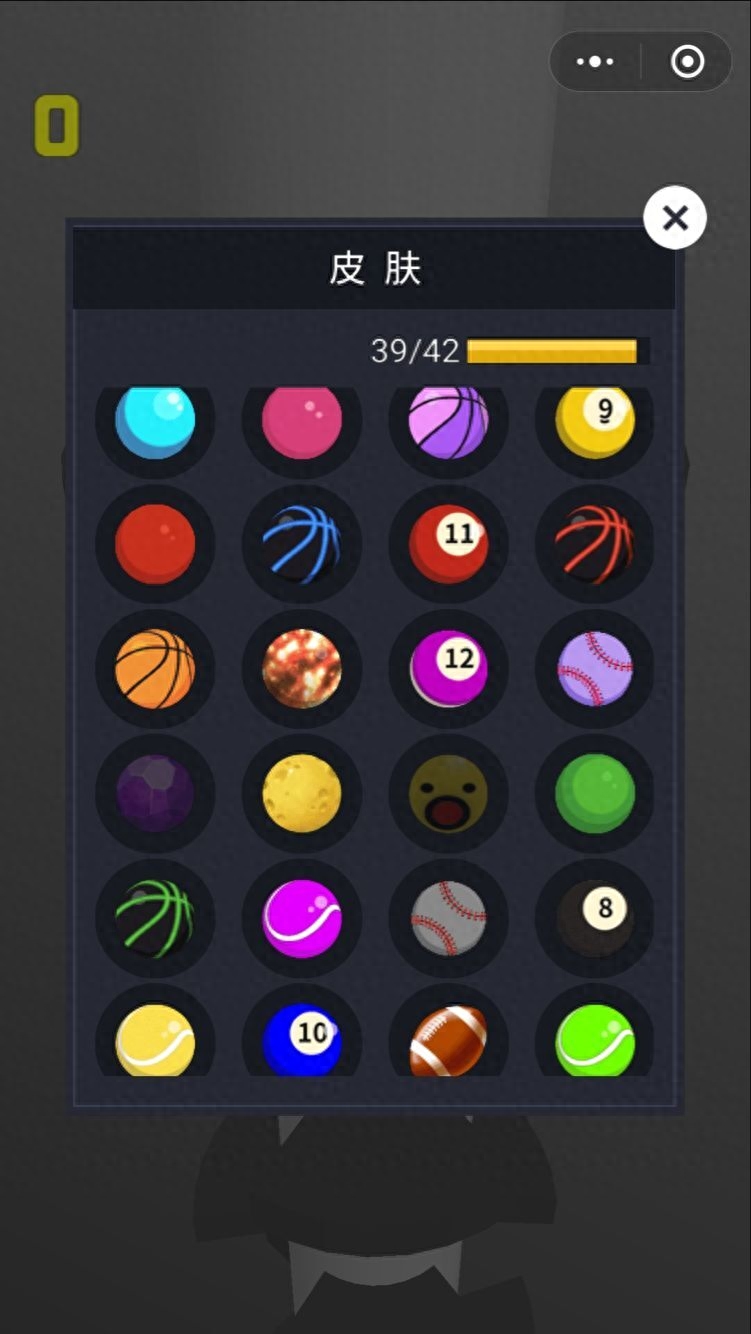Pick the blue 10 billiard ball skin
The width and height of the screenshot is (751, 1334).
301,1040
